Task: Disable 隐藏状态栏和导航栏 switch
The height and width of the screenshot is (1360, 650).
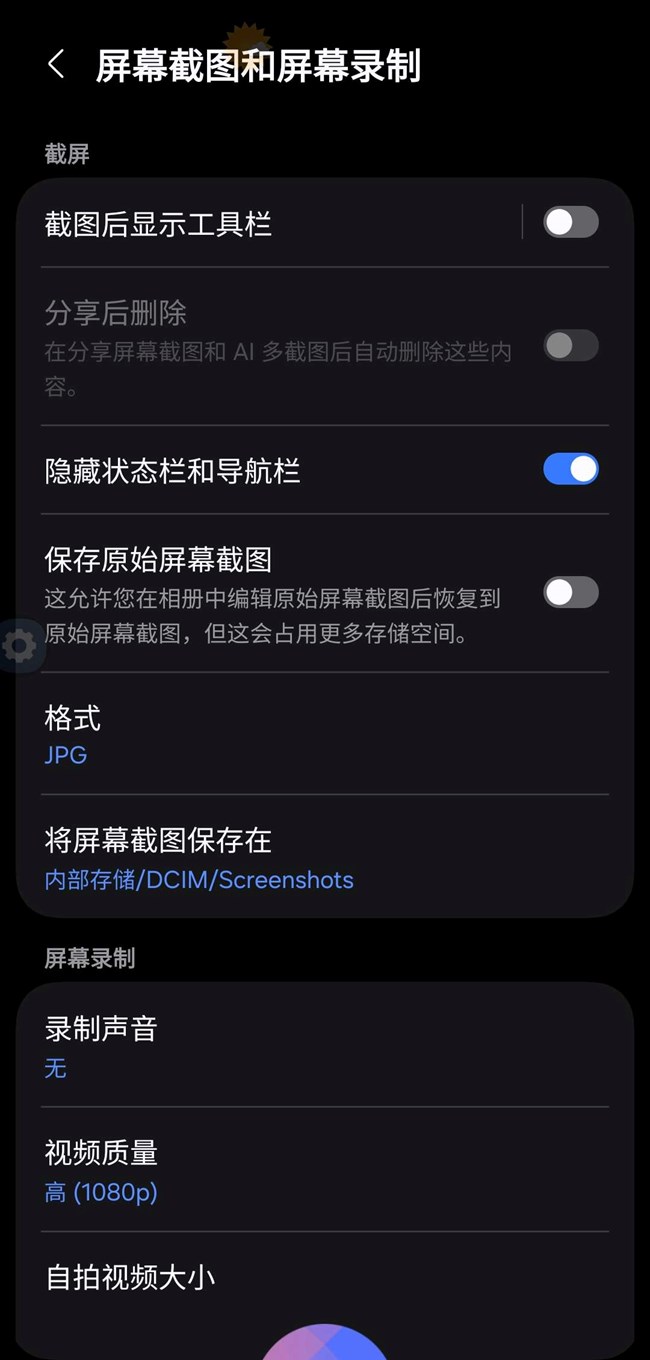Action: [x=571, y=469]
